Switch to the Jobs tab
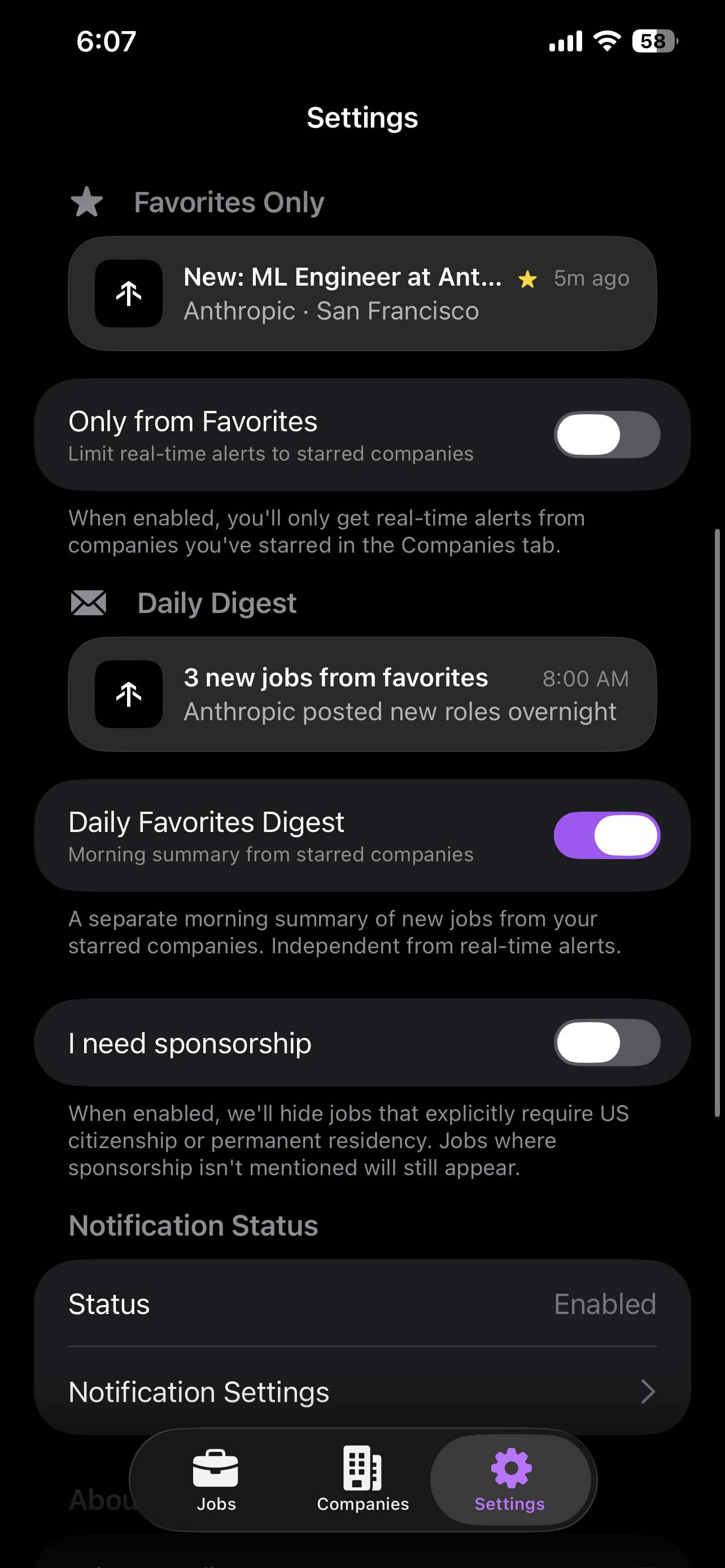 216,1479
